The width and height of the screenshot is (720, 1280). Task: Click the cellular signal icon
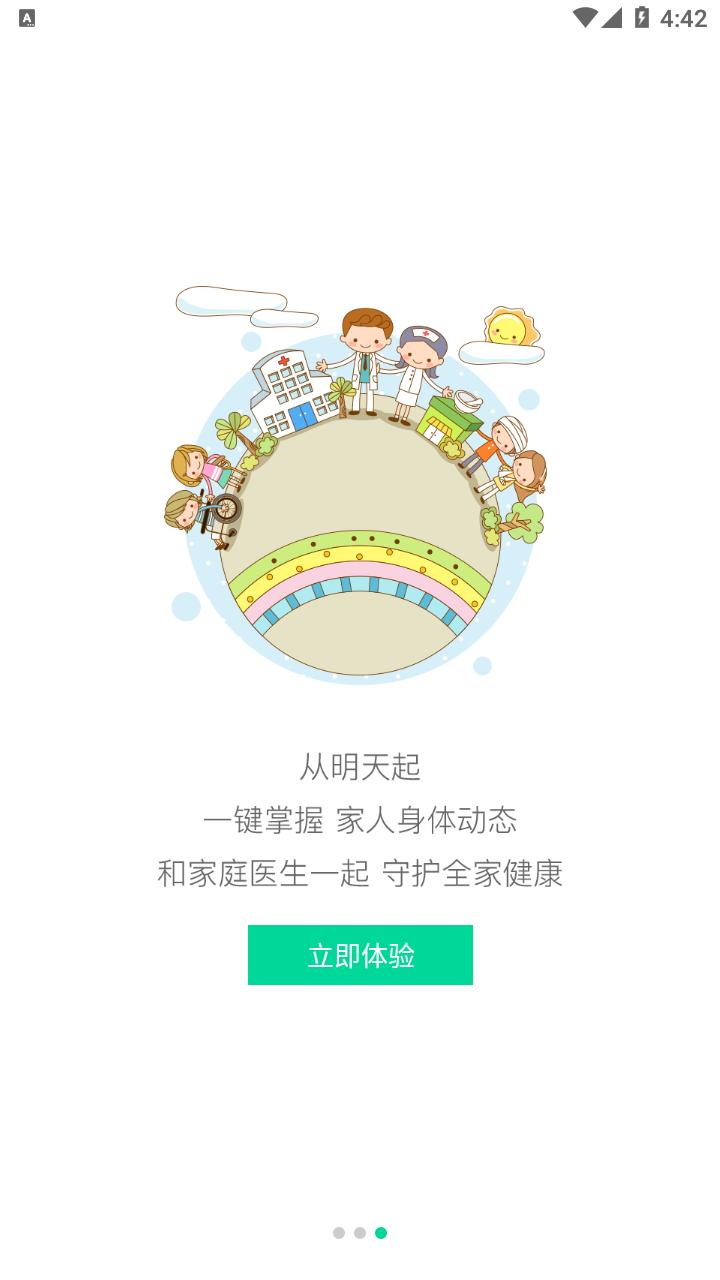click(611, 16)
